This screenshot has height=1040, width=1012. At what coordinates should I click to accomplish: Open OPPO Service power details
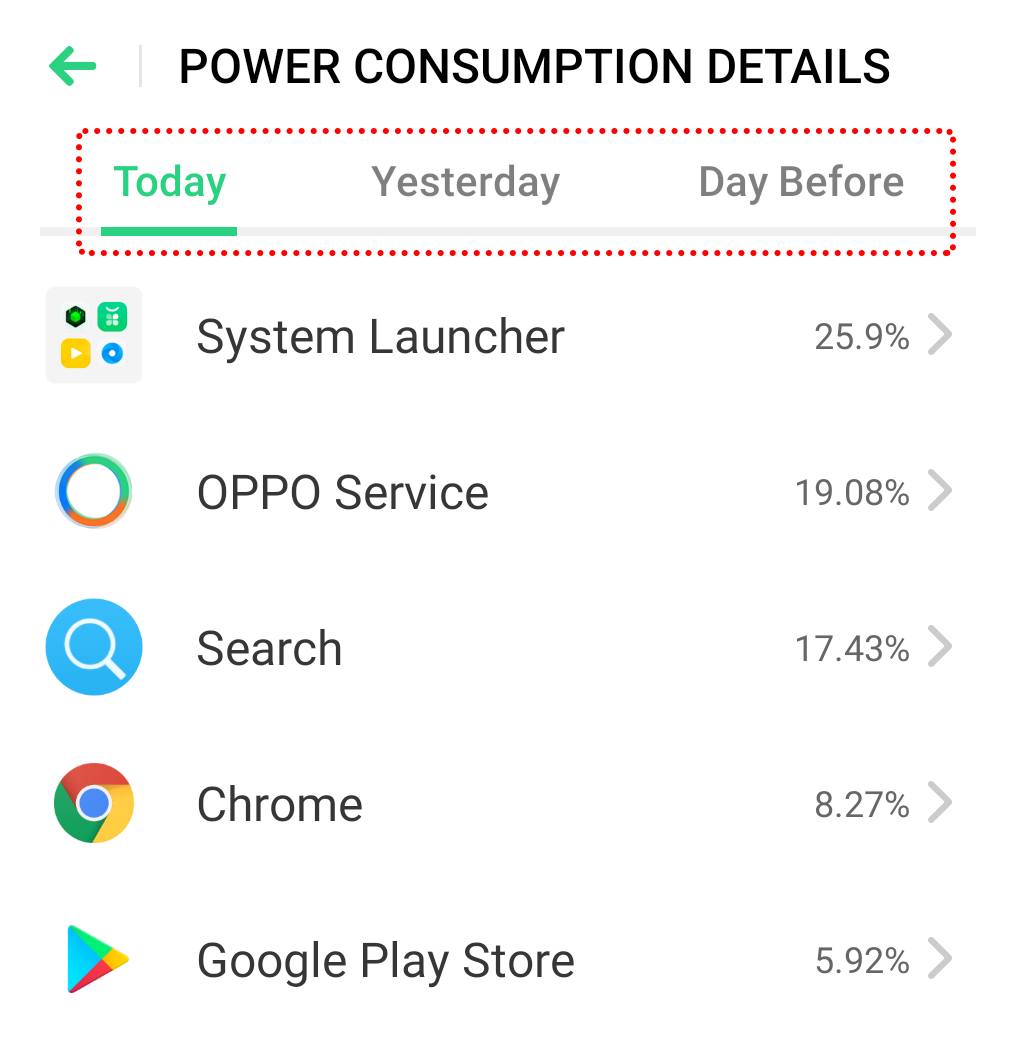pyautogui.click(x=500, y=492)
